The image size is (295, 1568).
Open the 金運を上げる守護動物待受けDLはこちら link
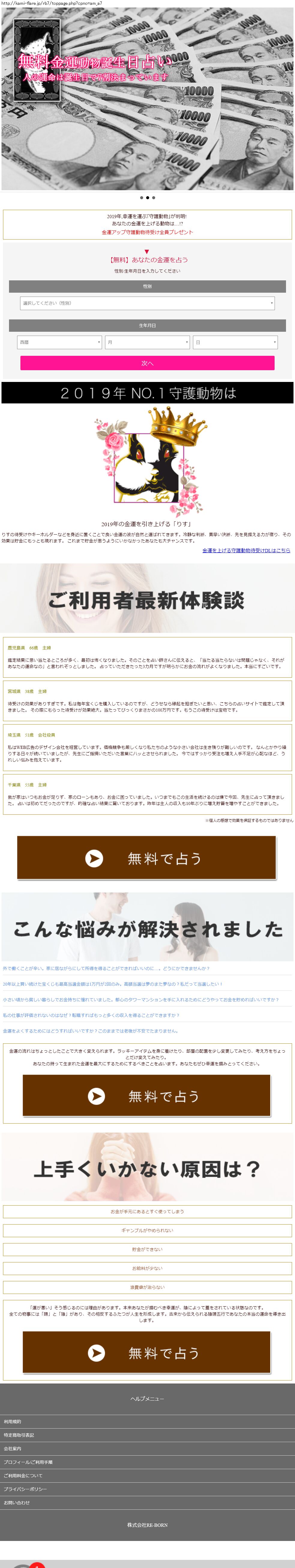point(246,550)
